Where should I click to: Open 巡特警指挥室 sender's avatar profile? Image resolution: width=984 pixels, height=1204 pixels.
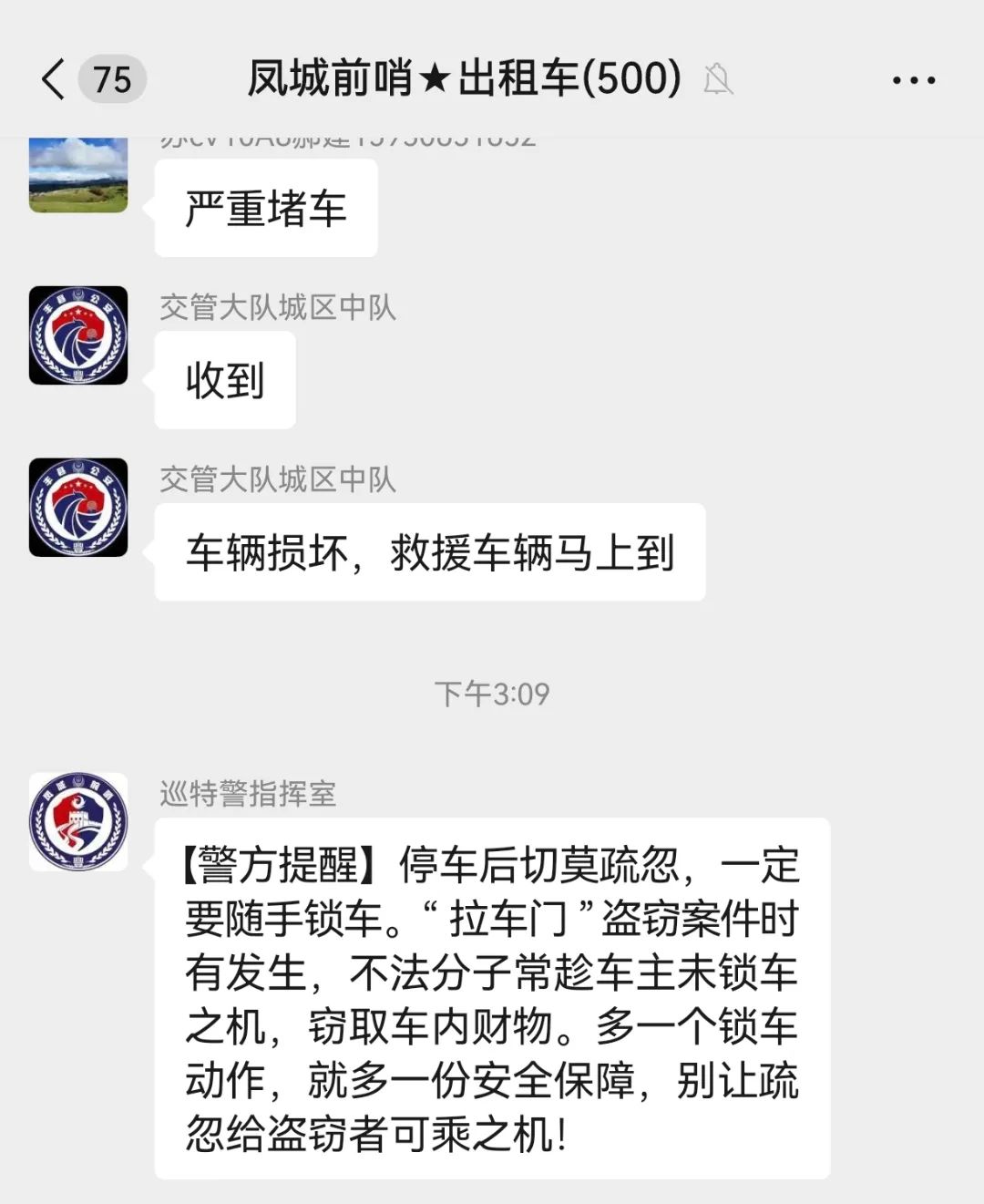(78, 821)
